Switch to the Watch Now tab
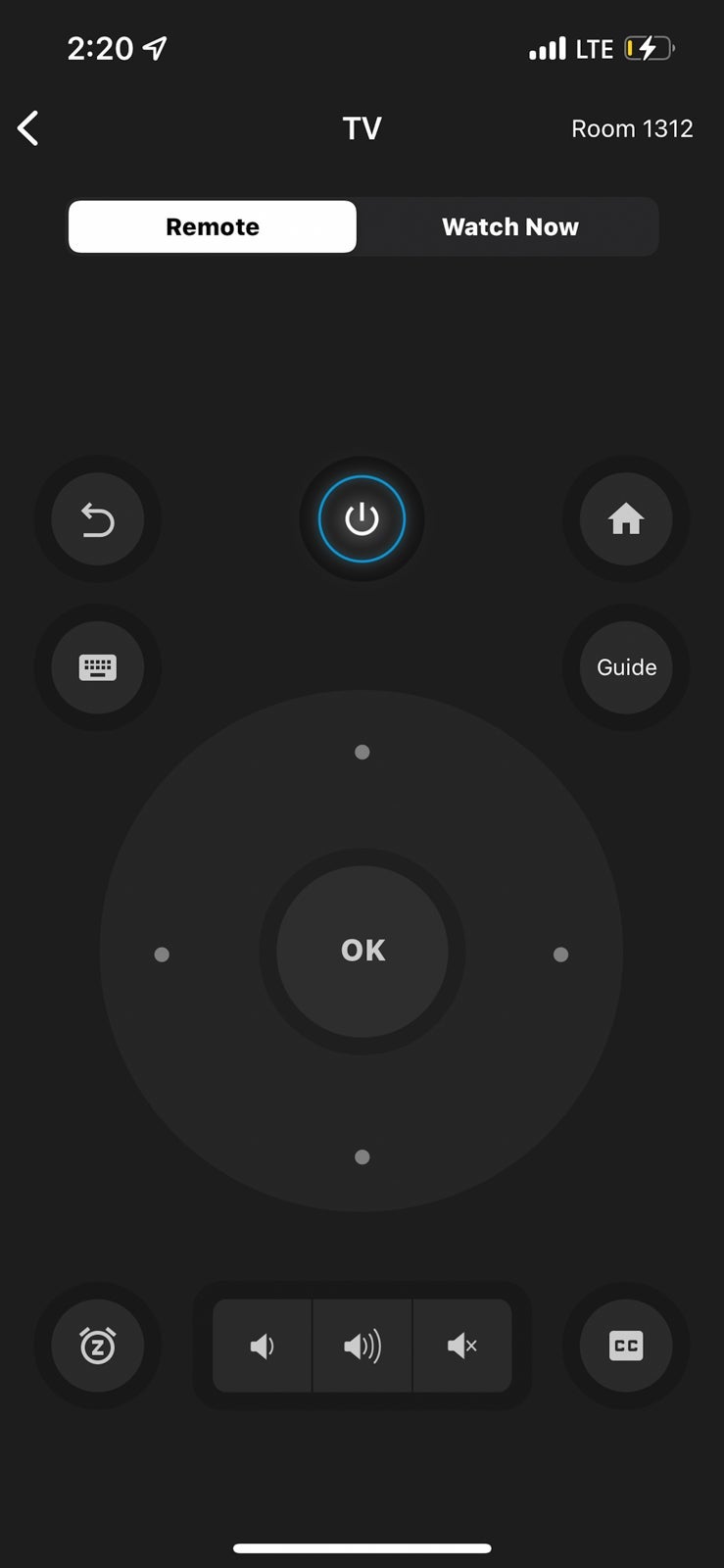 pos(509,226)
